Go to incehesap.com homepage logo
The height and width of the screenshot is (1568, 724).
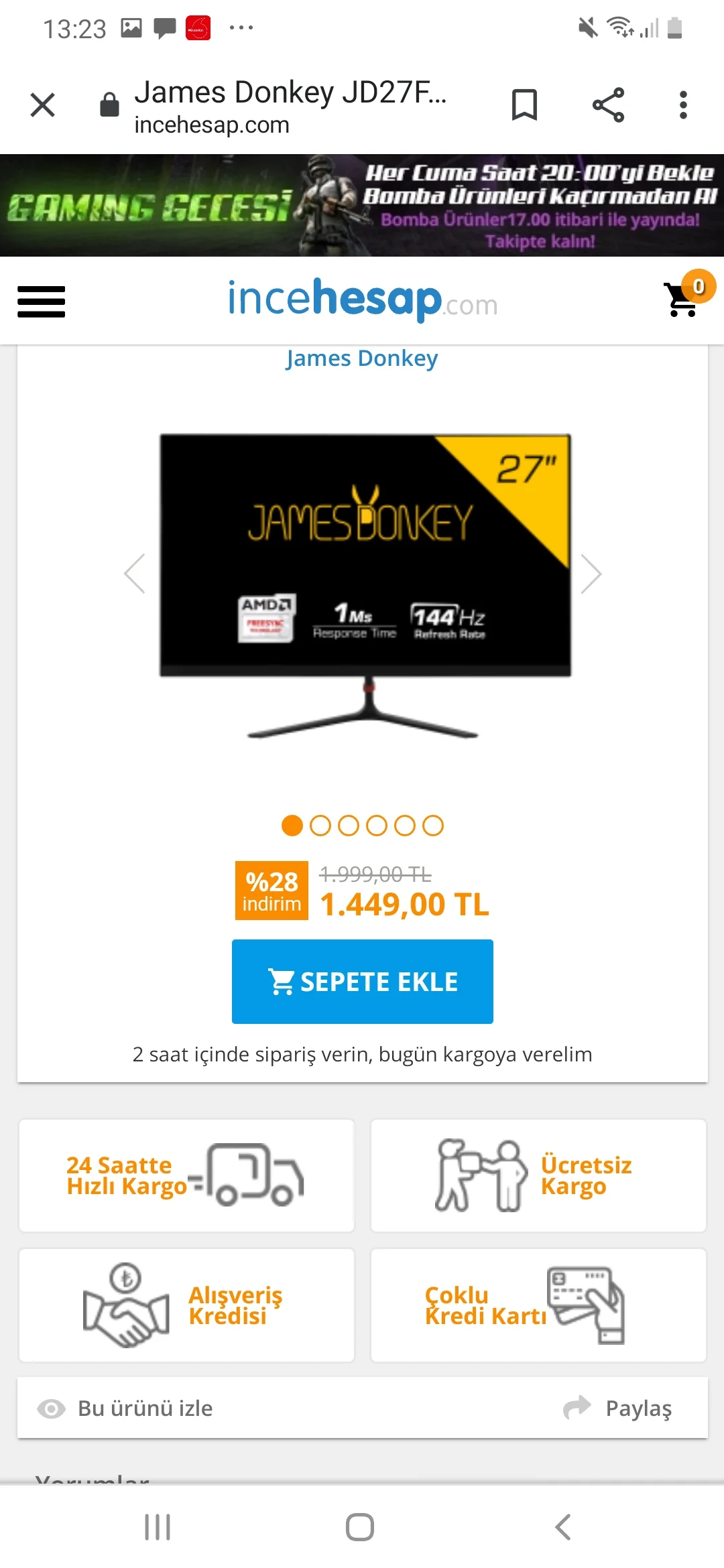[362, 300]
